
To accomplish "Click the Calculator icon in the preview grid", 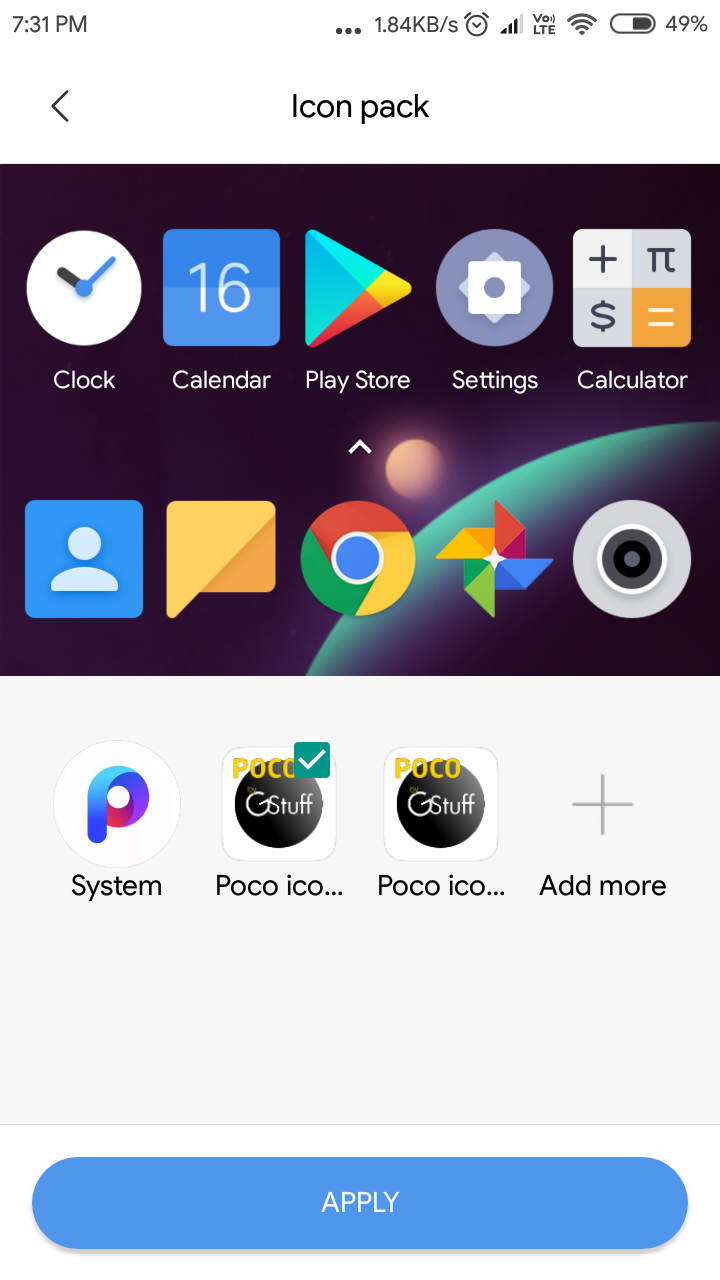I will [x=631, y=287].
